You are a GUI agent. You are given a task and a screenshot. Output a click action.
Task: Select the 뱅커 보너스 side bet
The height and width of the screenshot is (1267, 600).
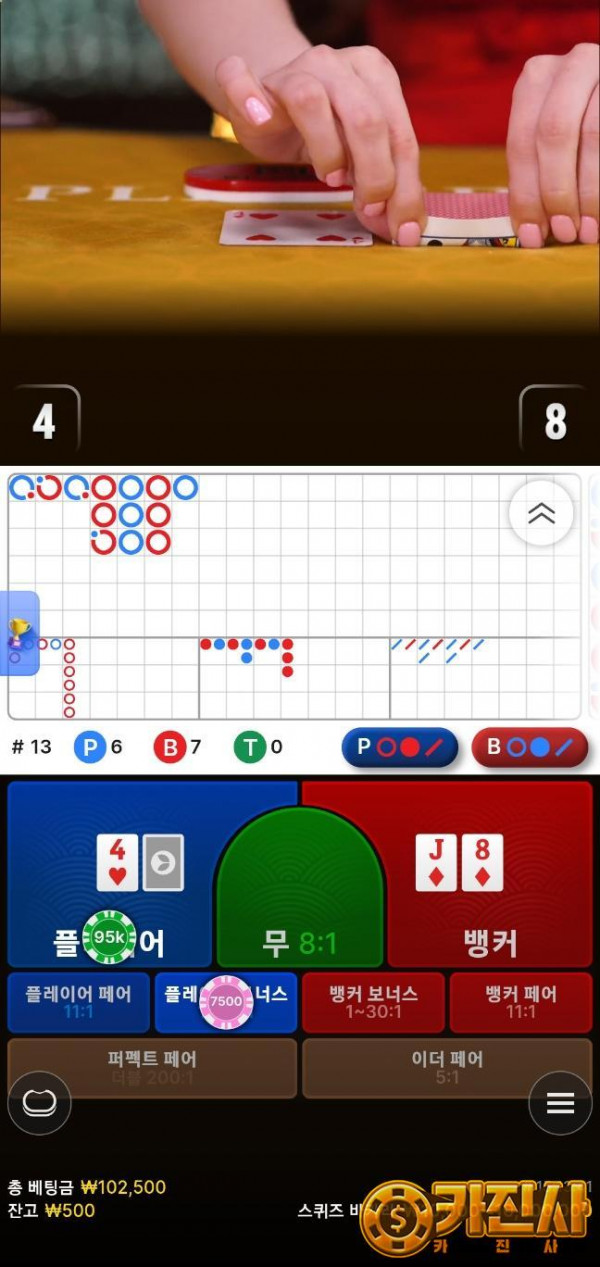tap(373, 1002)
